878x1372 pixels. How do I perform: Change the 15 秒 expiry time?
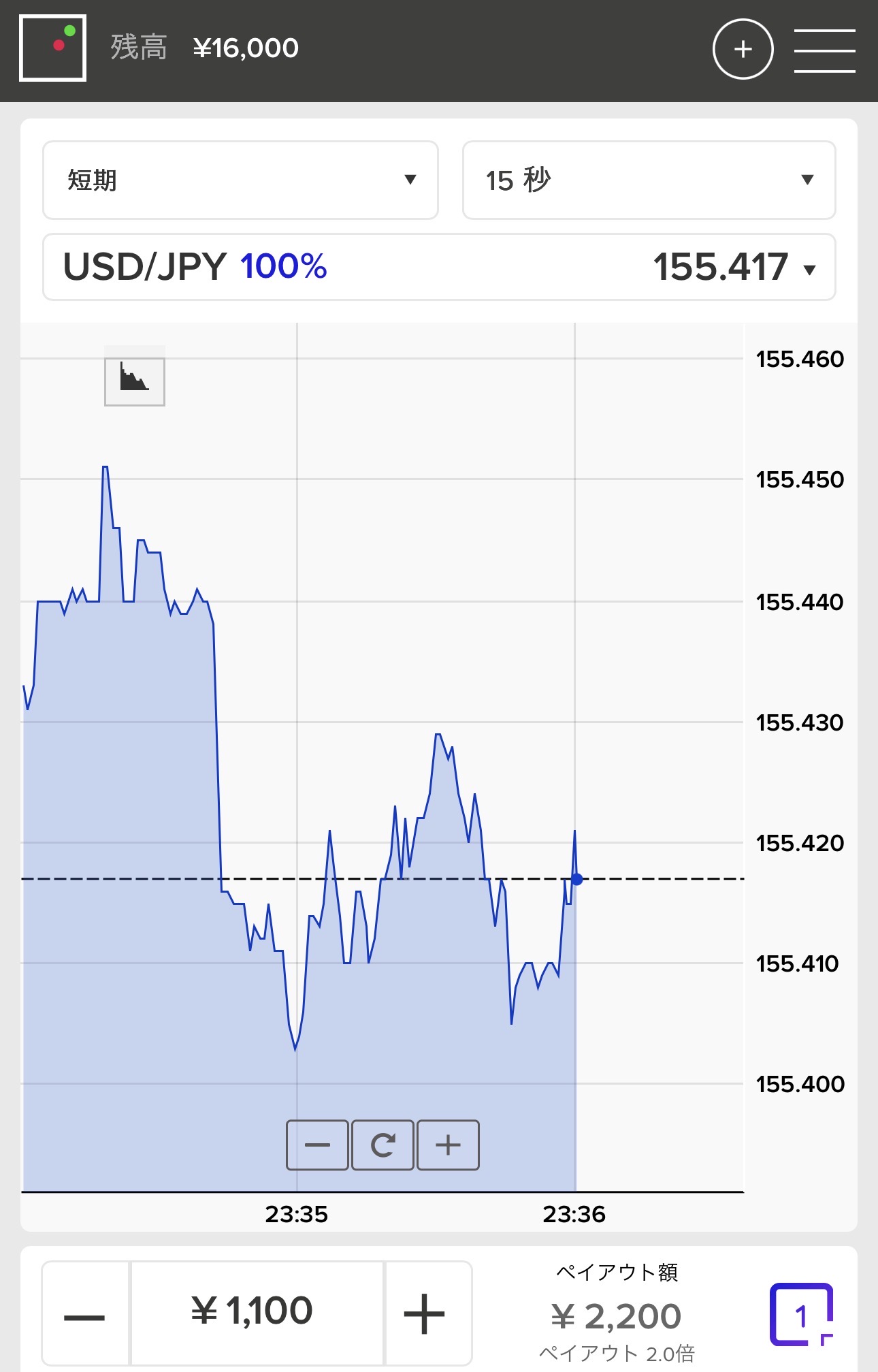click(649, 180)
